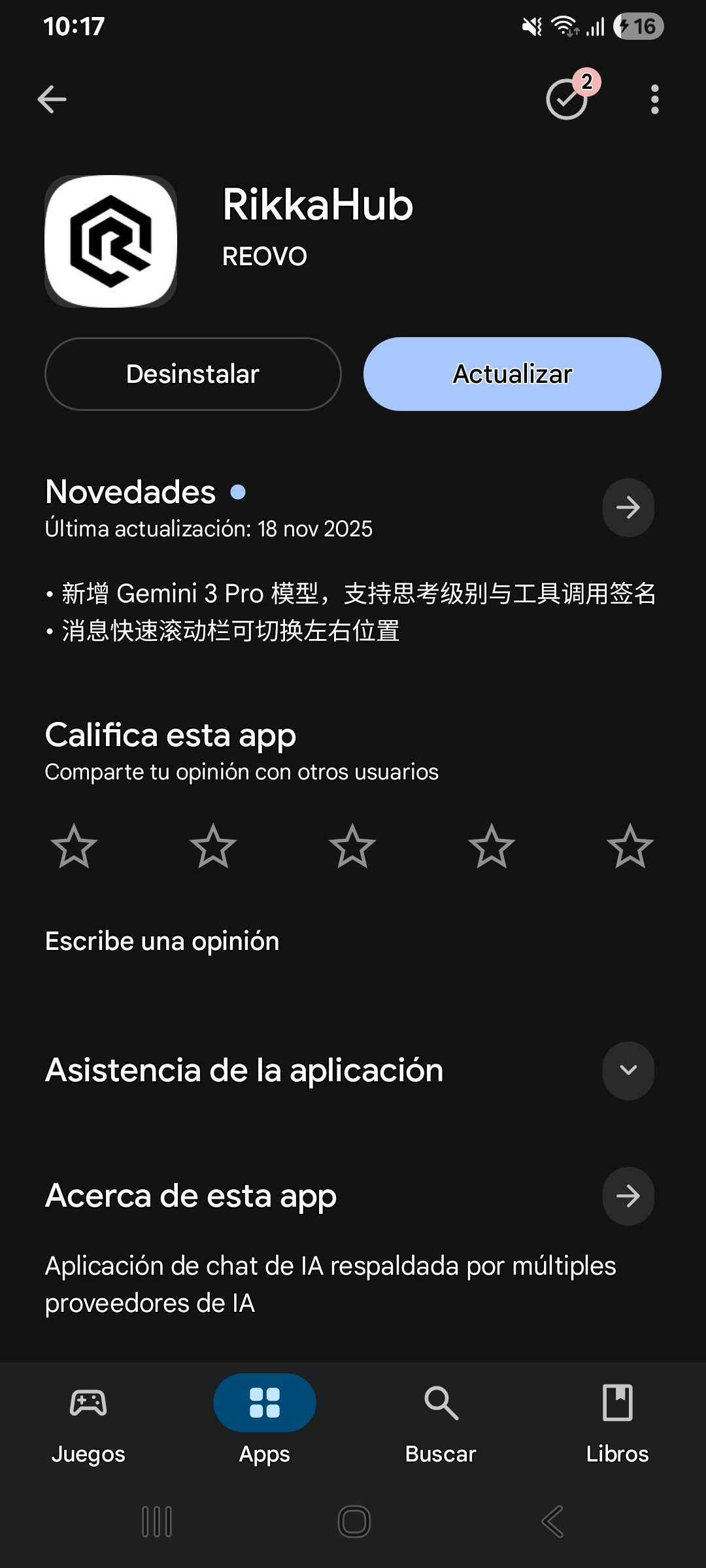Screen dimensions: 706x1568
Task: Open the pending updates check icon
Action: 567,99
